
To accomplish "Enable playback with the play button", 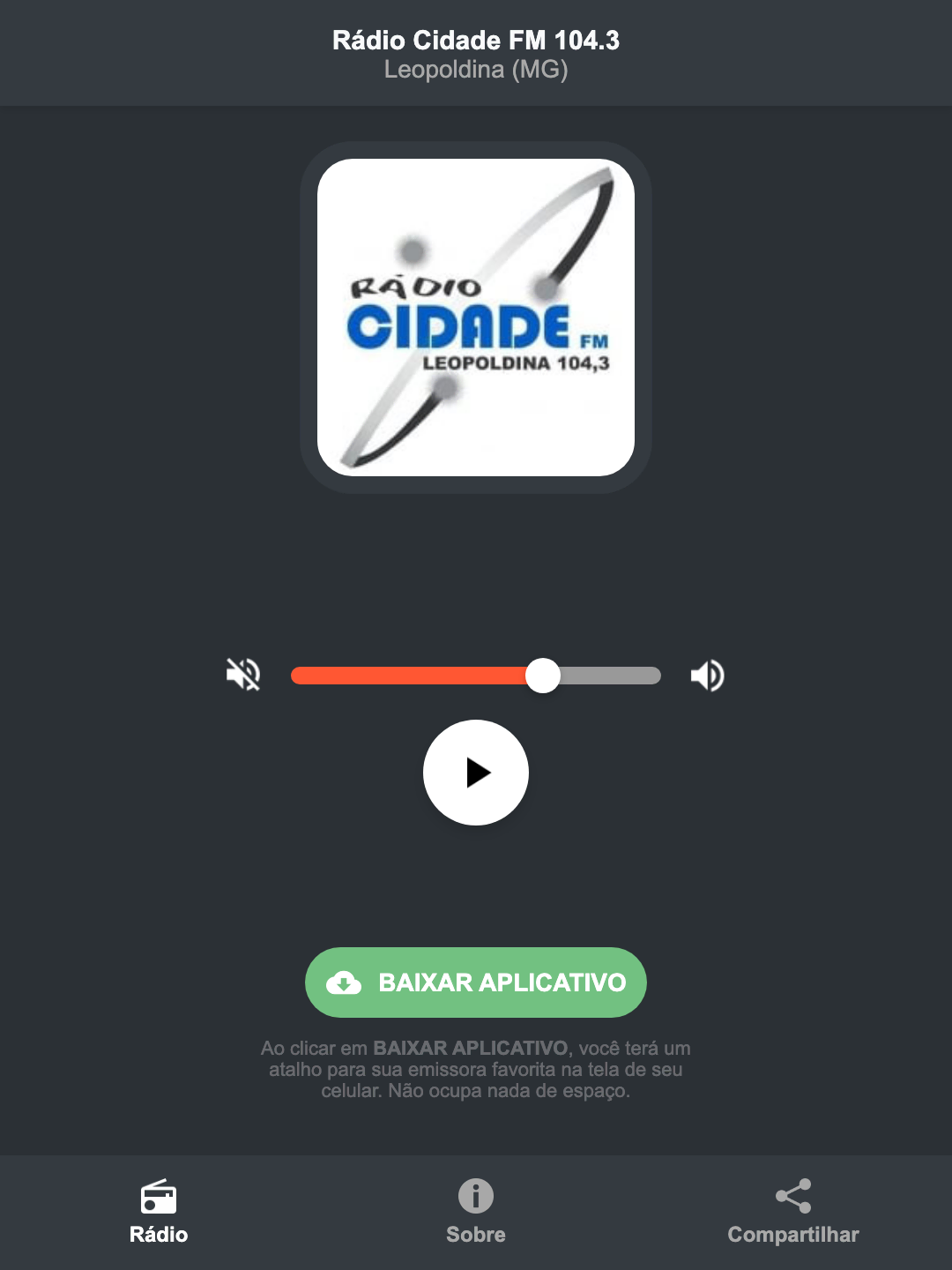I will point(476,773).
